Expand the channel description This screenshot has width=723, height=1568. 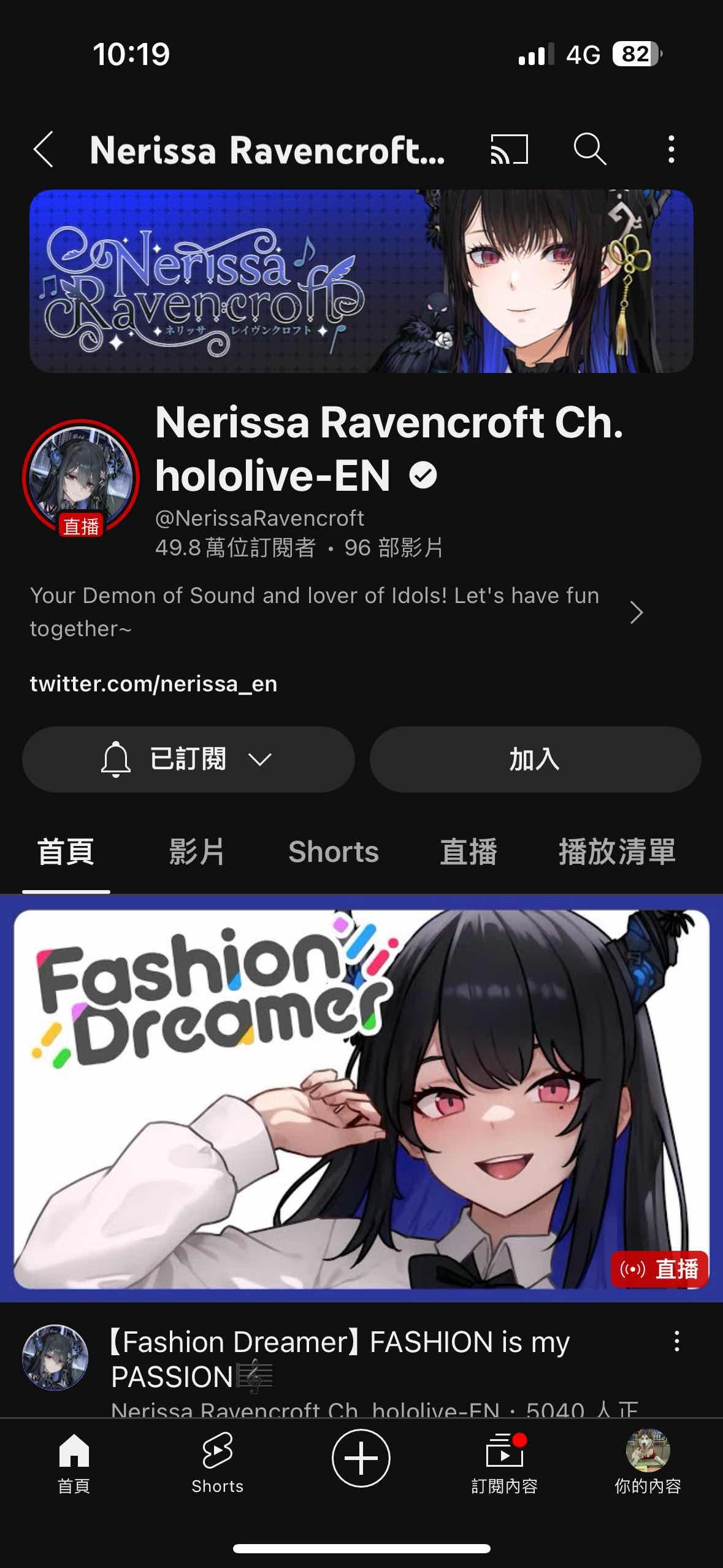coord(636,612)
